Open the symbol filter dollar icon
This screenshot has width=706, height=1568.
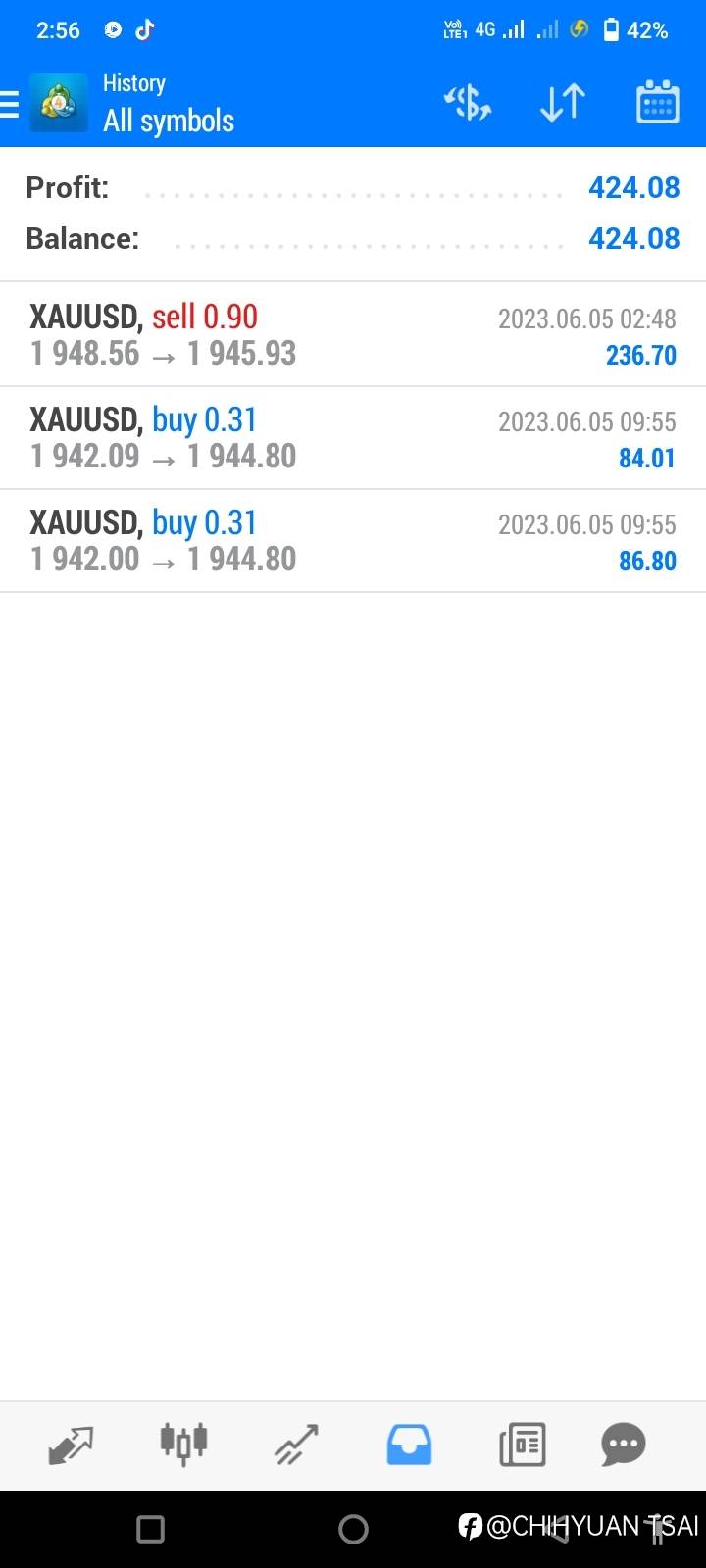[468, 103]
